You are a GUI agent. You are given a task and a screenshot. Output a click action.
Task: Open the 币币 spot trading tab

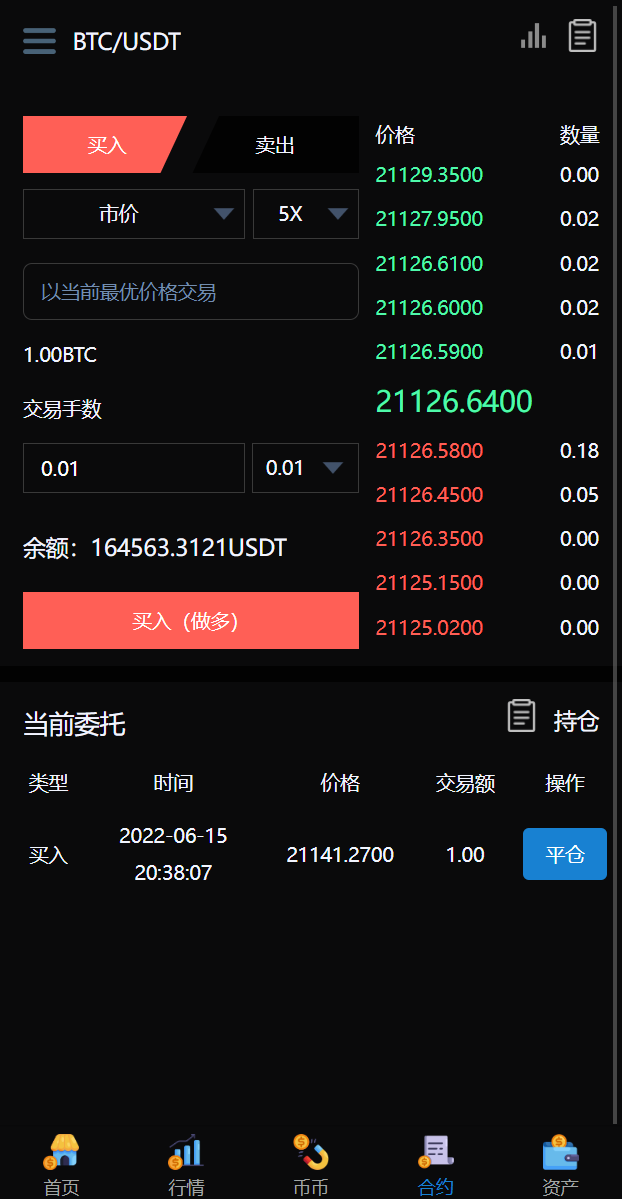click(311, 1166)
